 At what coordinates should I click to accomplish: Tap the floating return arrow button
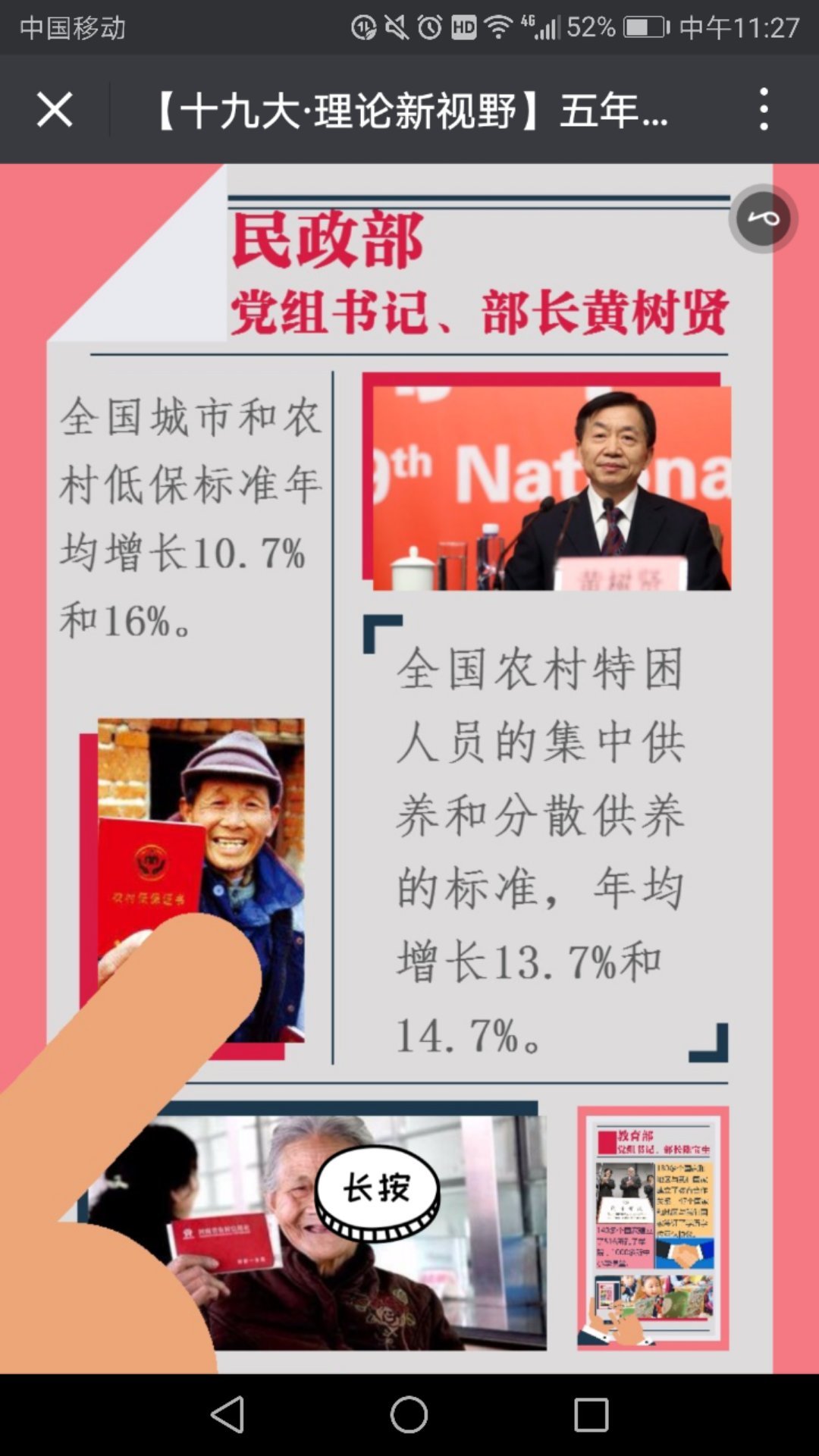(x=763, y=218)
